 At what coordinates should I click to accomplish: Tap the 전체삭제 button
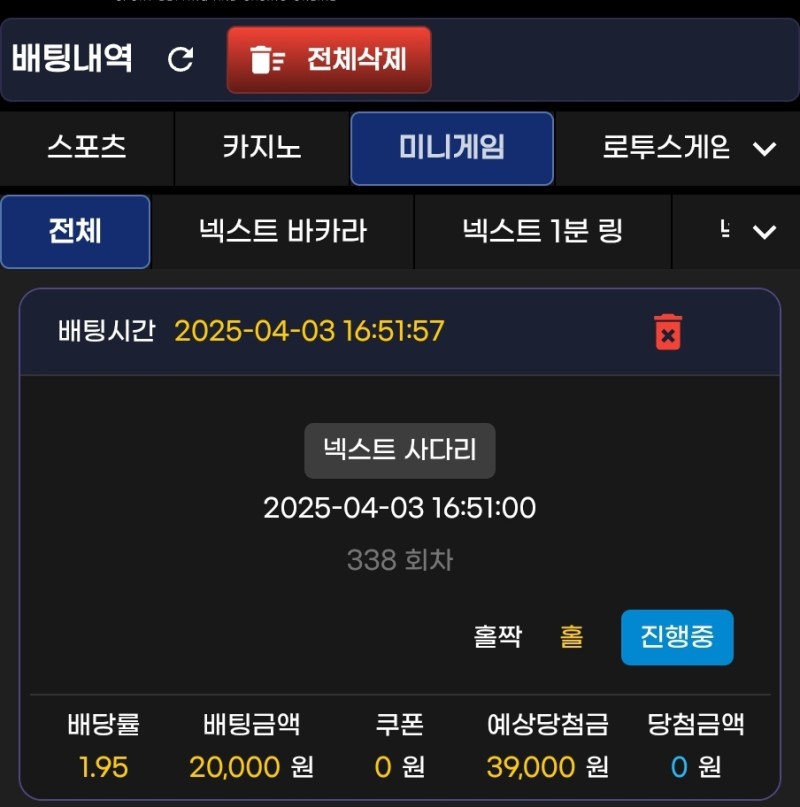(329, 60)
